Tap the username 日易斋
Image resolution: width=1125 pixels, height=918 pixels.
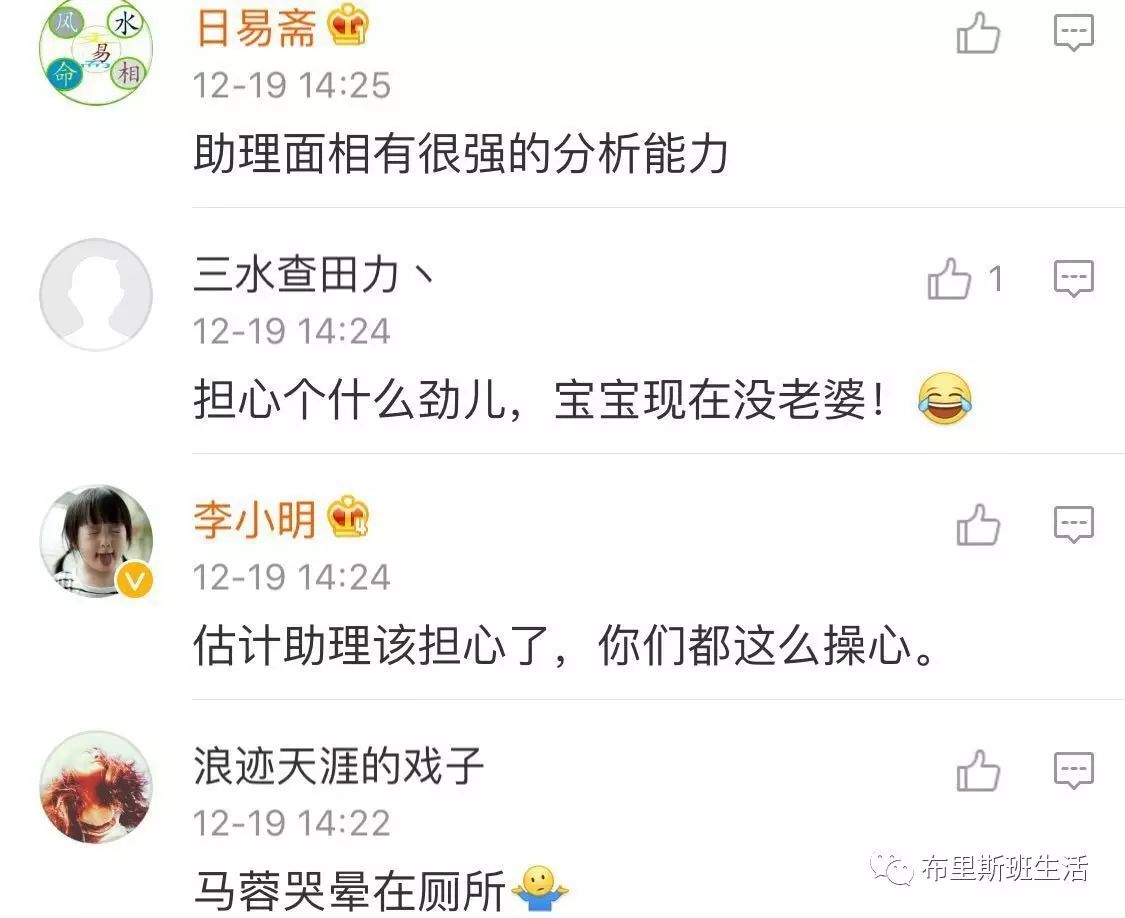255,27
